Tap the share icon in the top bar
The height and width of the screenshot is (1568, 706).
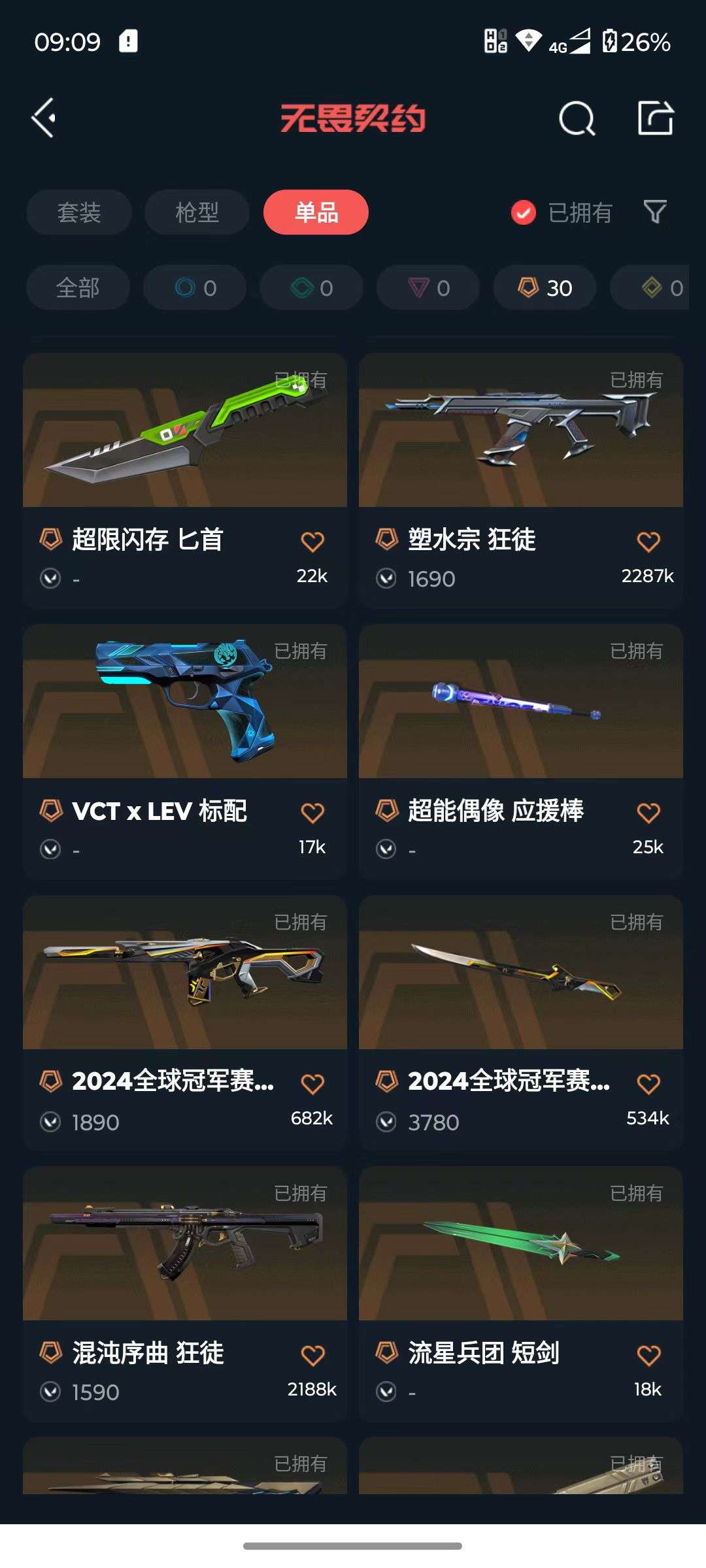(x=656, y=118)
